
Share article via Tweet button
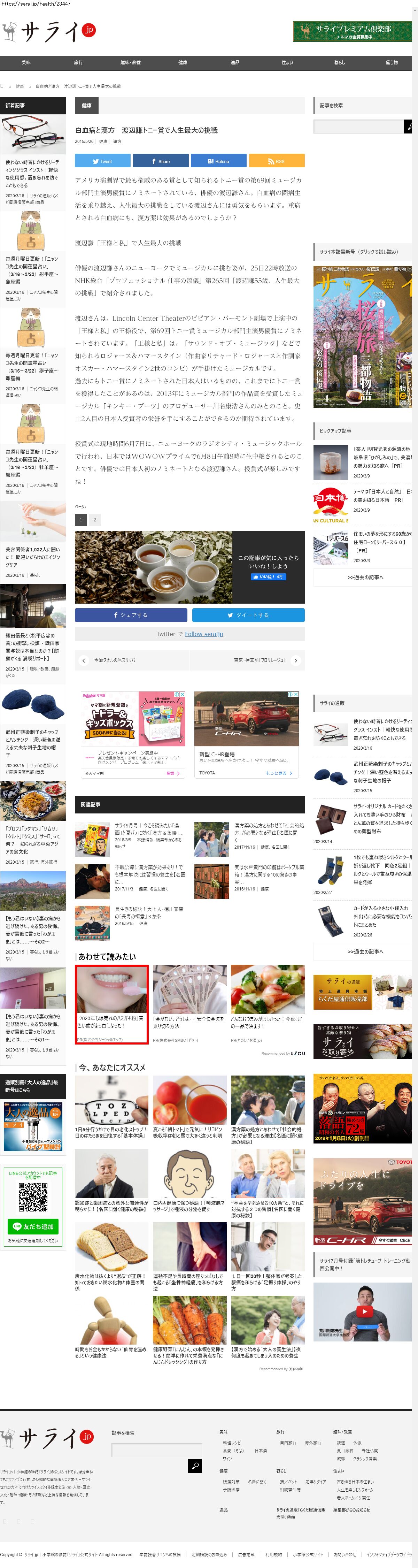pos(102,161)
